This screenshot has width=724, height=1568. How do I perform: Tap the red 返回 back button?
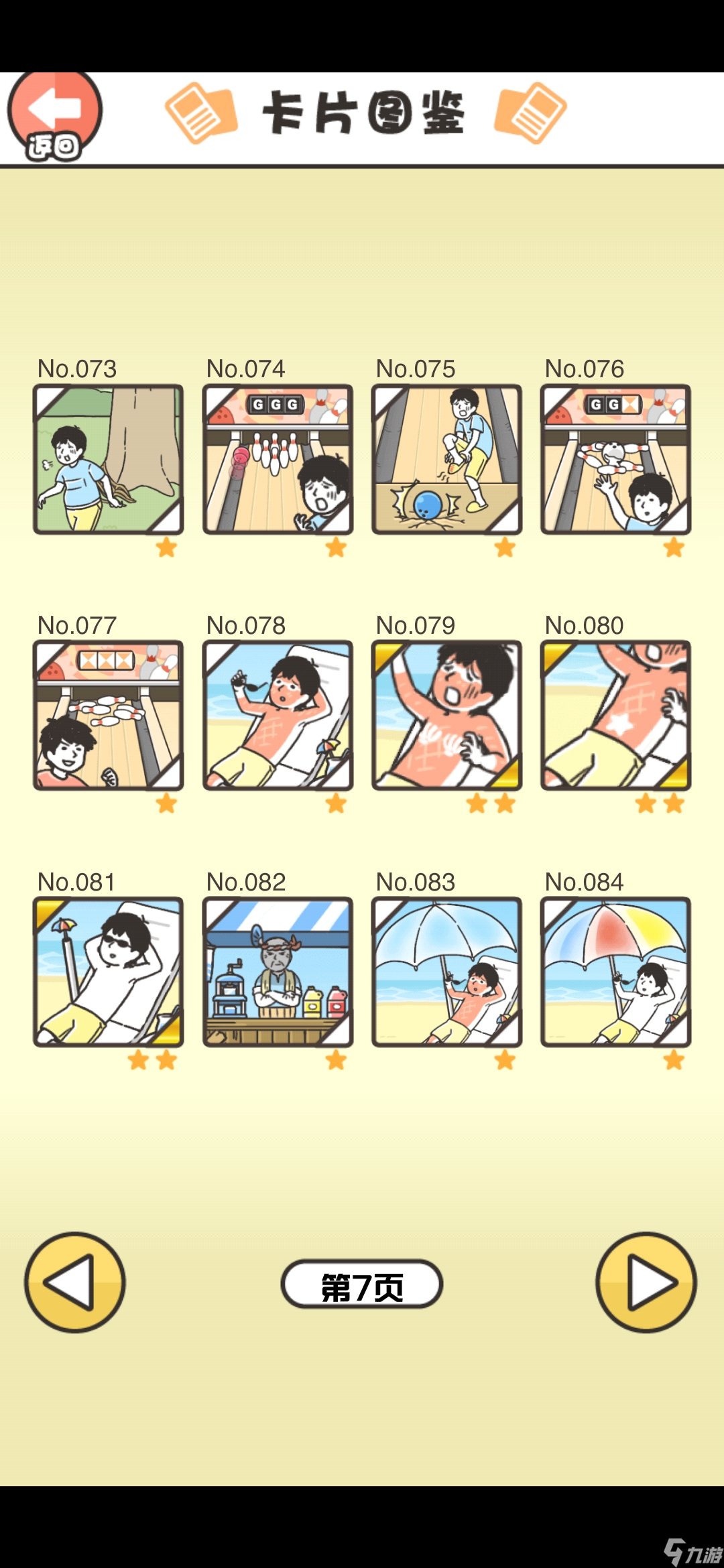click(x=55, y=115)
